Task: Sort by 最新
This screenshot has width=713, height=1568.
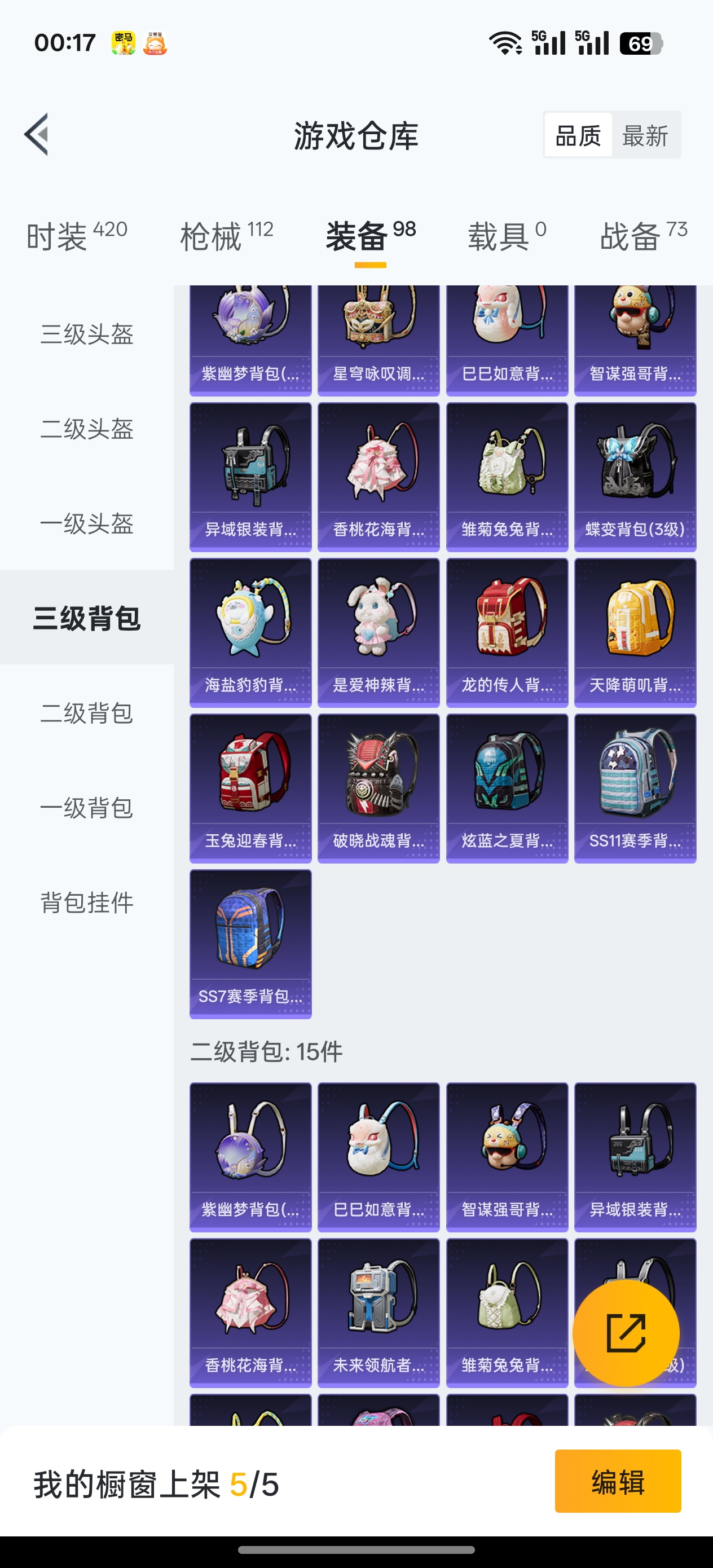Action: (x=645, y=135)
